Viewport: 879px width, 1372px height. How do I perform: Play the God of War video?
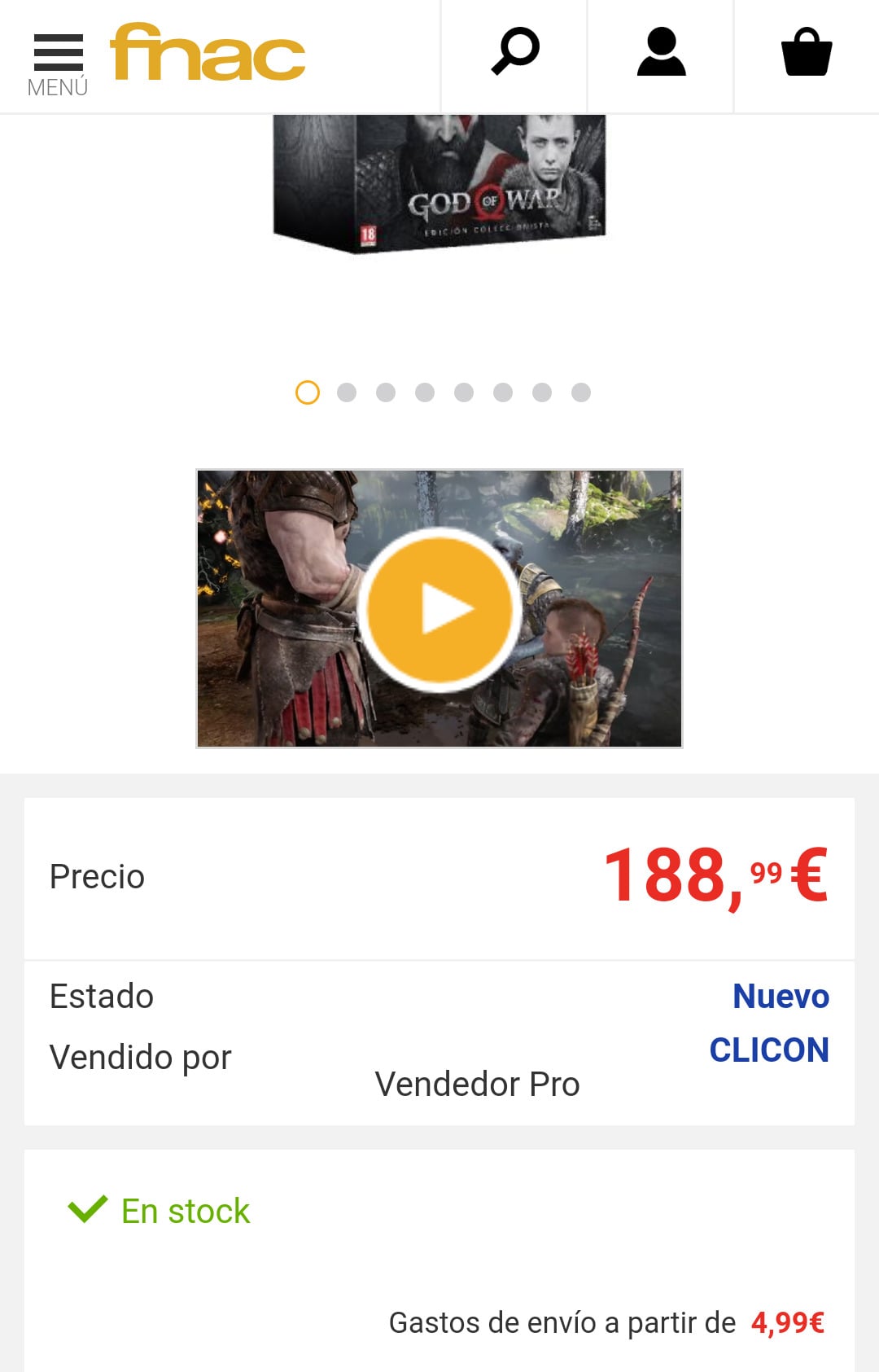439,609
